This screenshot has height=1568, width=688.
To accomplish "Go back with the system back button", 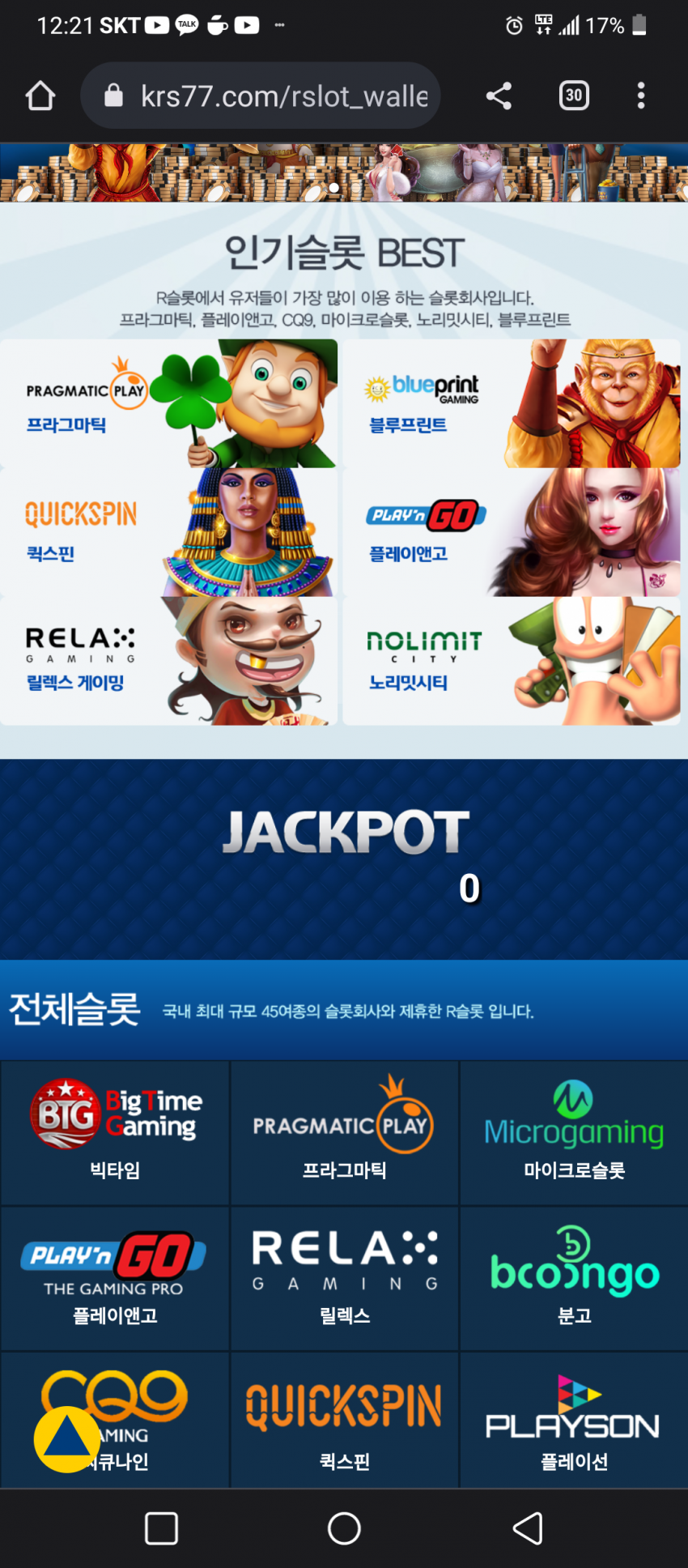I will (528, 1528).
